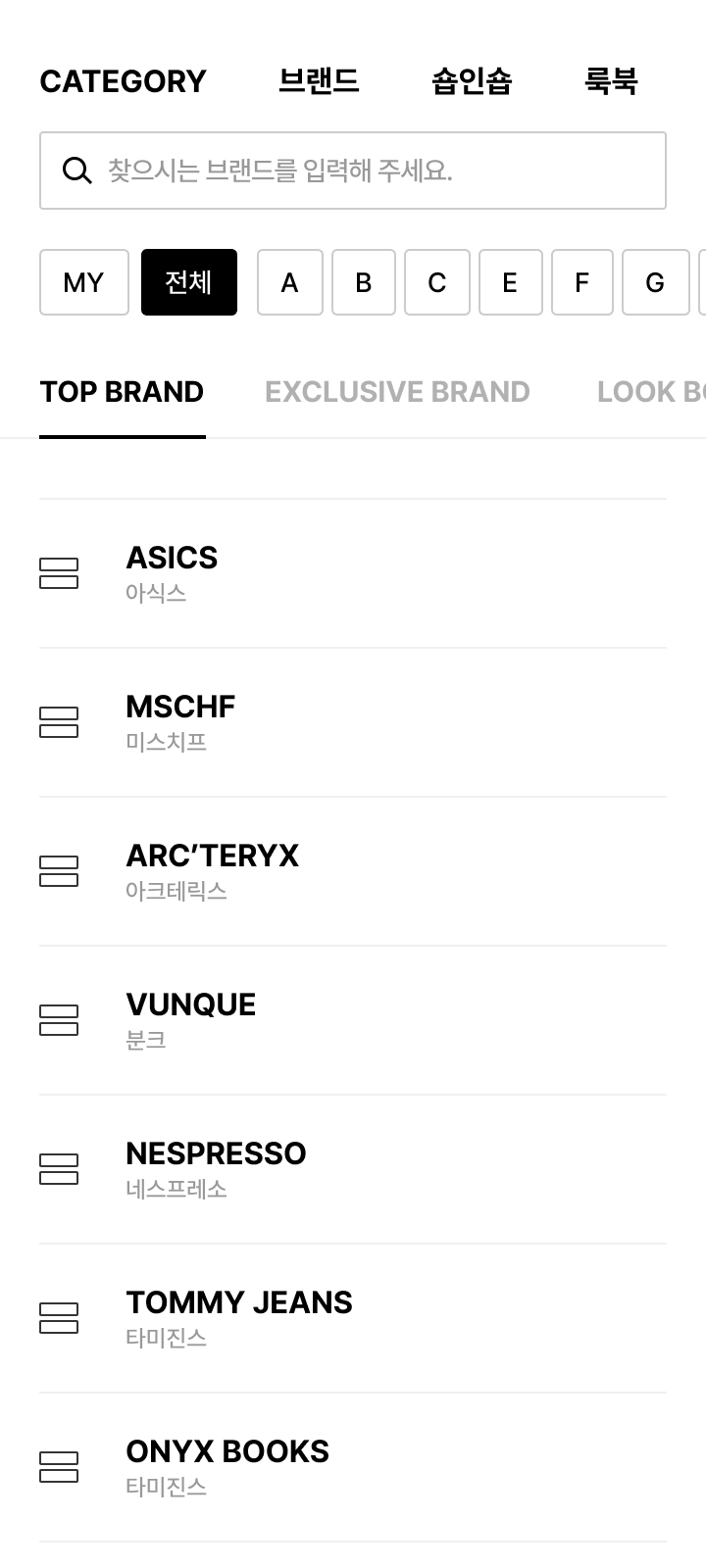Filter brands by letter C
The image size is (706, 1568).
coord(437,282)
